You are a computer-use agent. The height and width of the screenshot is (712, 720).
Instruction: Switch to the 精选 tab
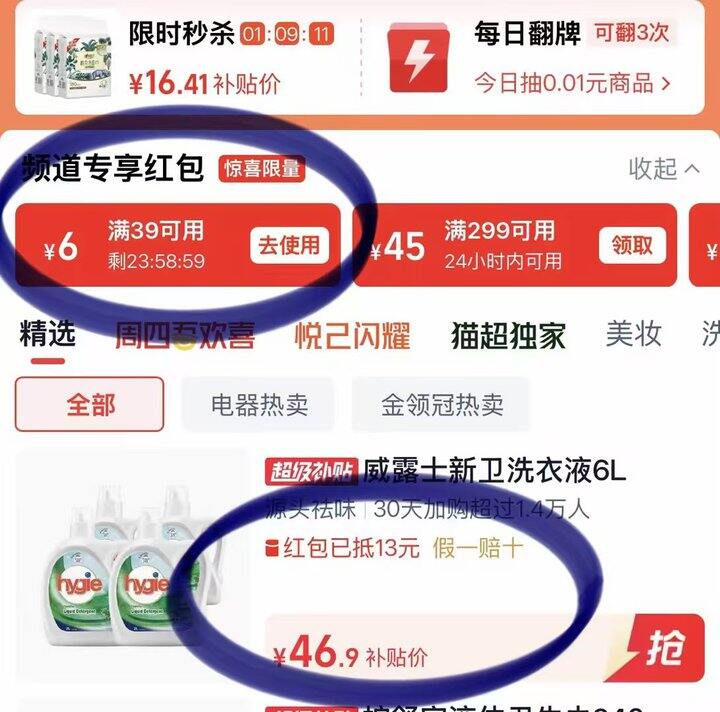[47, 334]
